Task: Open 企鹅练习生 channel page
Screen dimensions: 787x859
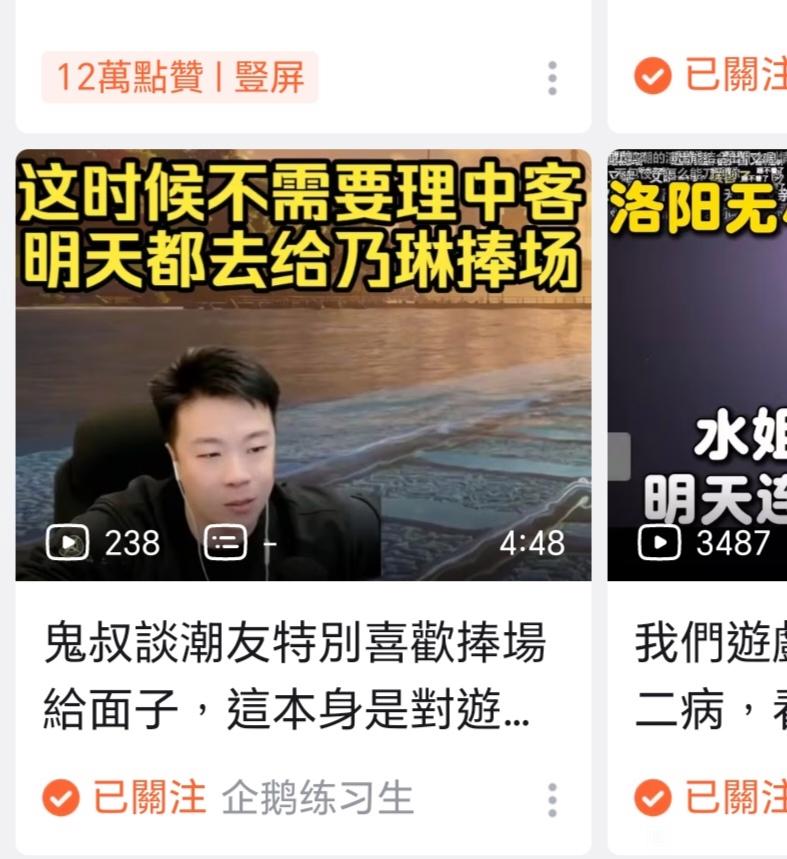Action: (x=317, y=798)
